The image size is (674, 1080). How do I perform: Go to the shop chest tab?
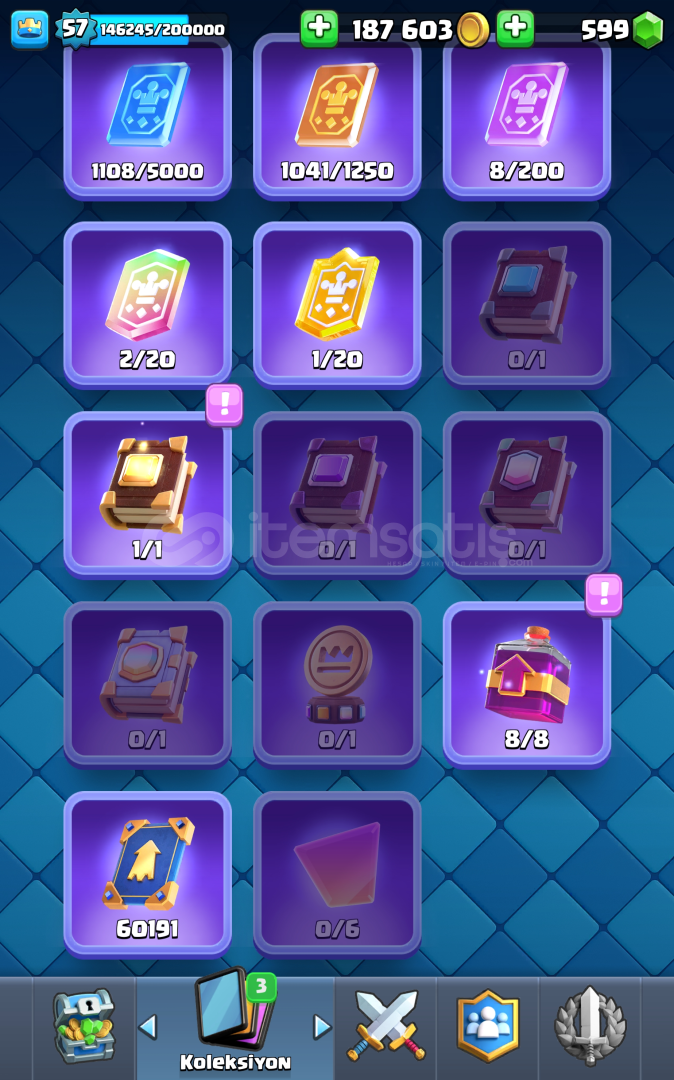[x=84, y=1027]
